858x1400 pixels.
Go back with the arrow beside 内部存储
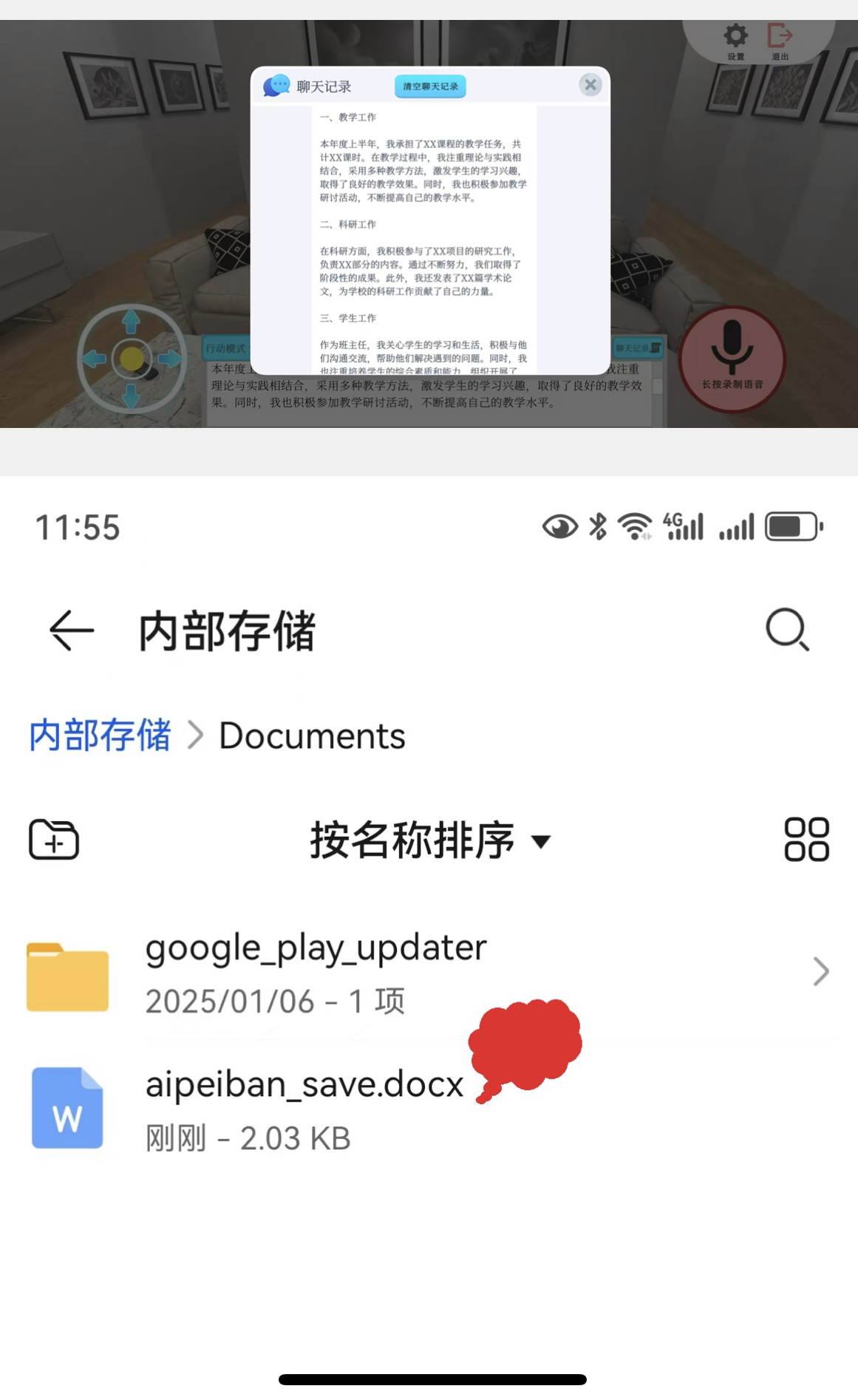[72, 631]
